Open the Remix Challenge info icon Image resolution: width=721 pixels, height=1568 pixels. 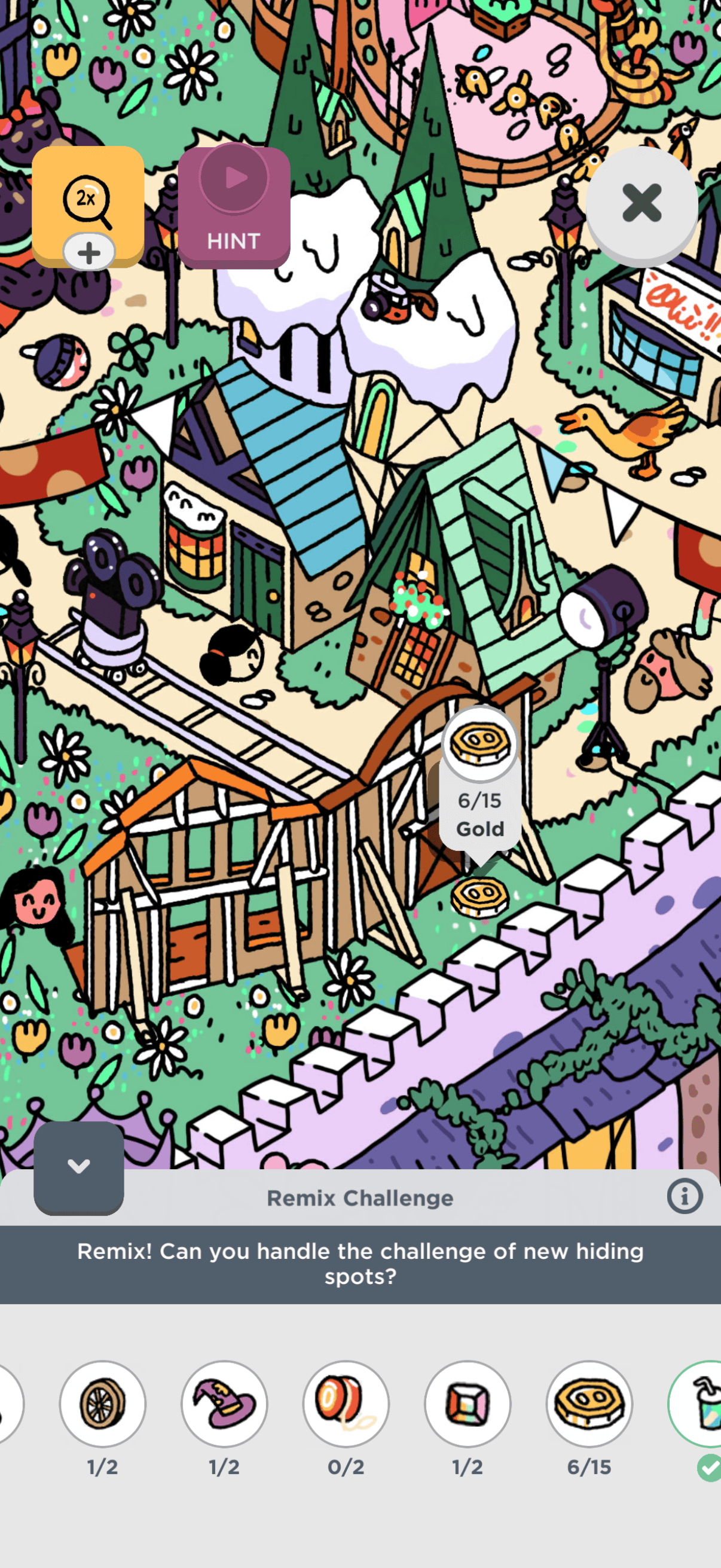point(684,1196)
